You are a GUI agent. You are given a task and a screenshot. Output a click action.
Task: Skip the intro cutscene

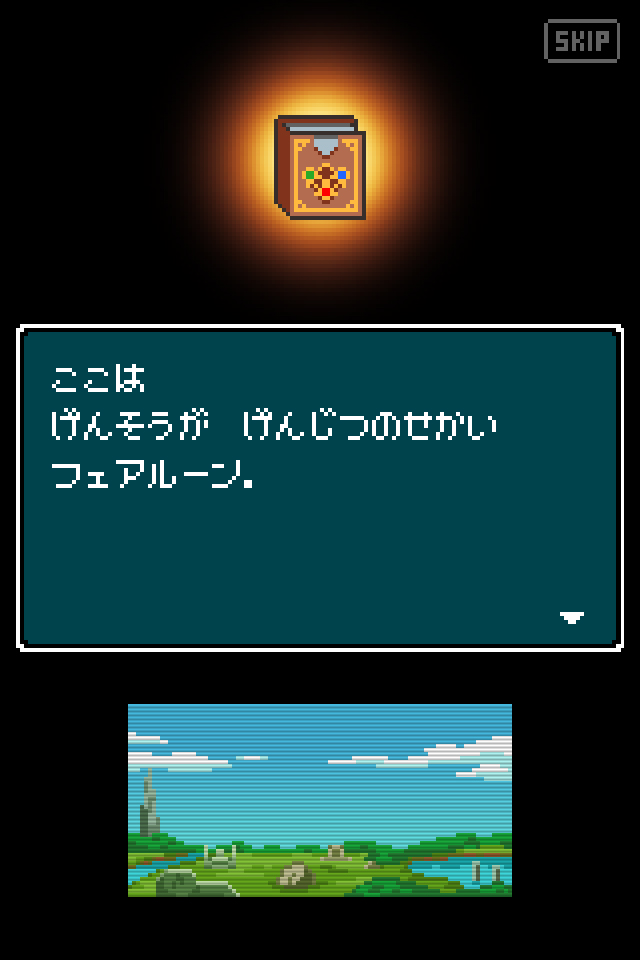pos(582,41)
